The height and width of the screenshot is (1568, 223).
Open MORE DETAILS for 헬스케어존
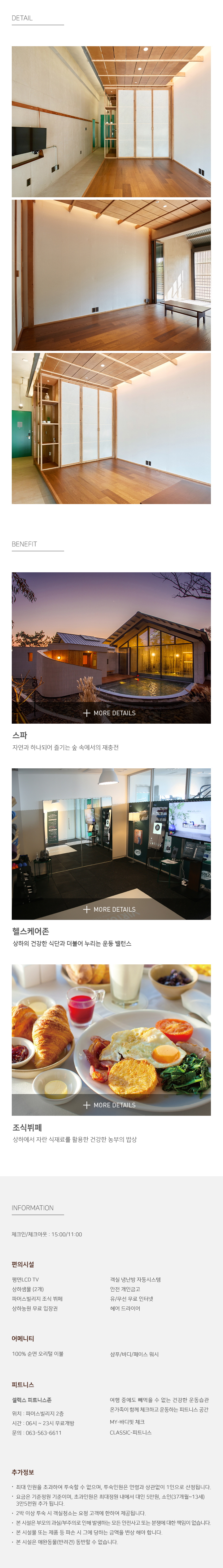(x=110, y=909)
